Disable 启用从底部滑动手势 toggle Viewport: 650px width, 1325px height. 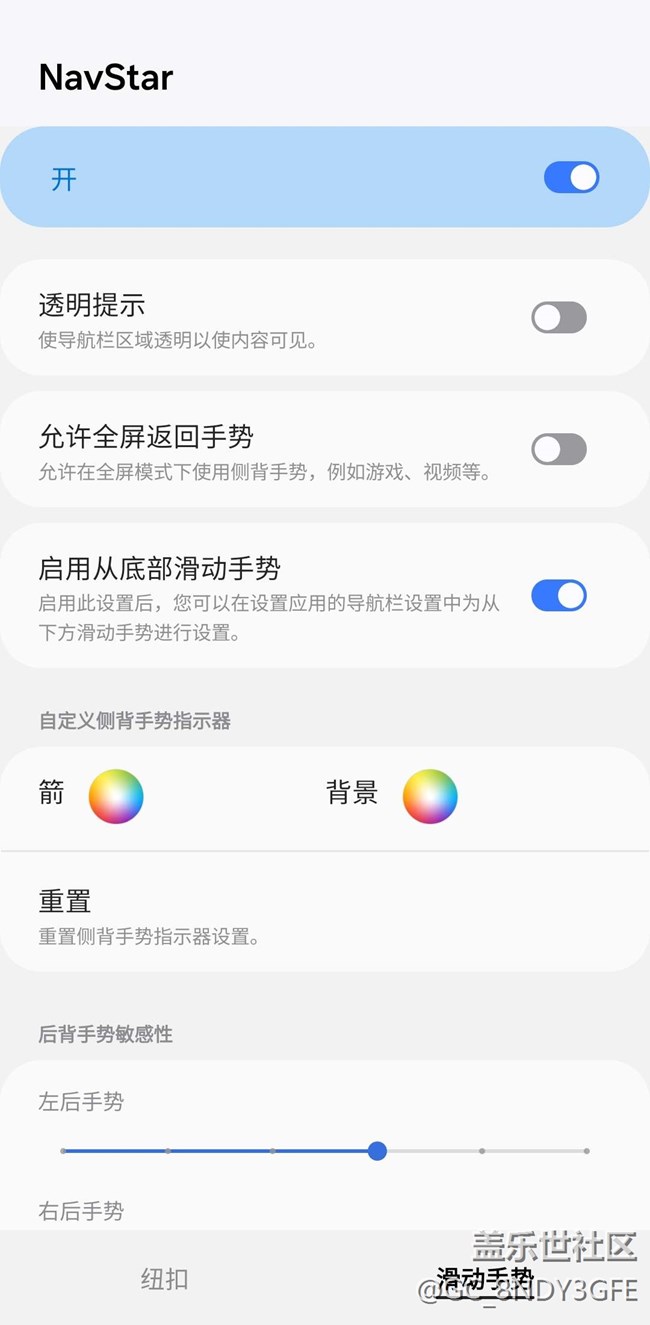[558, 596]
